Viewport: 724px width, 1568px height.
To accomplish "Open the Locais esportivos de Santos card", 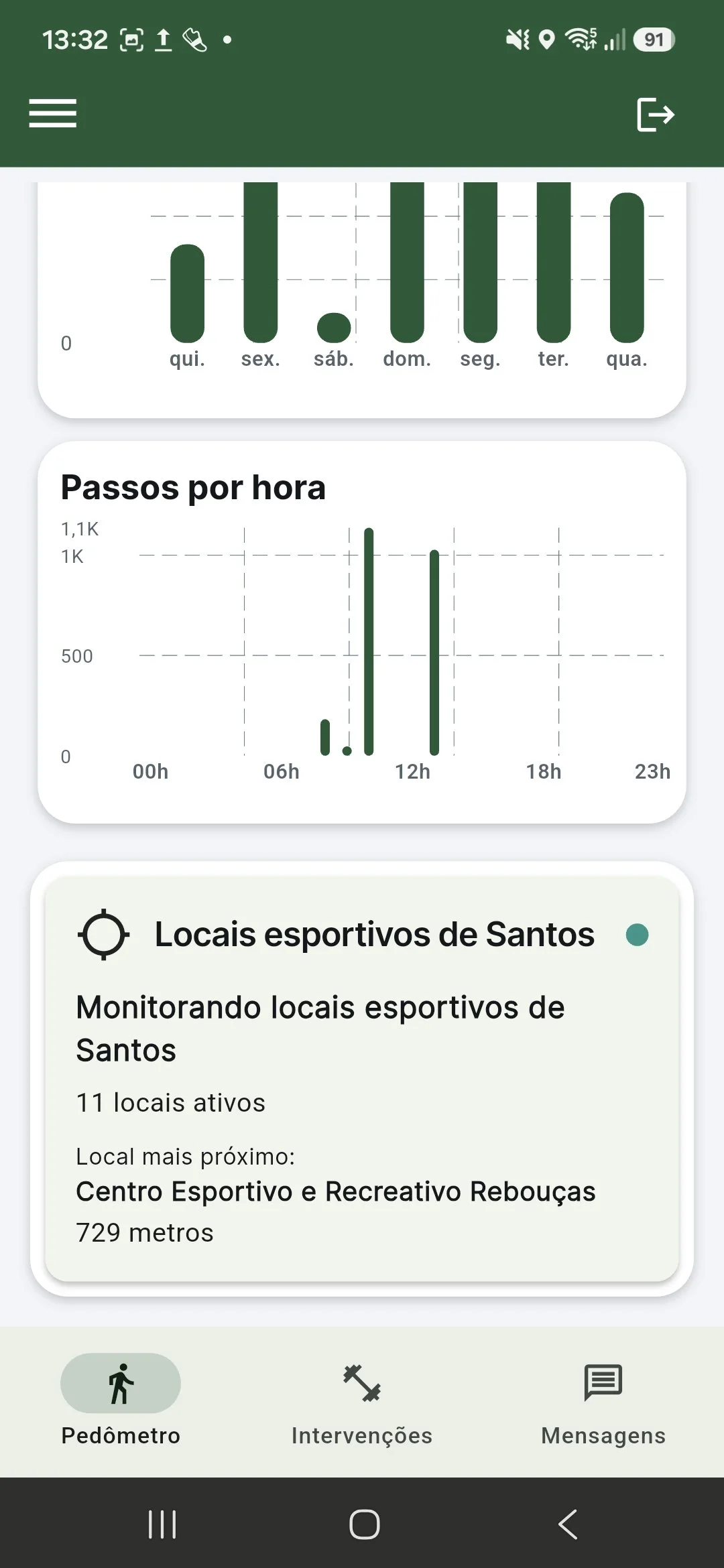I will click(x=362, y=1079).
